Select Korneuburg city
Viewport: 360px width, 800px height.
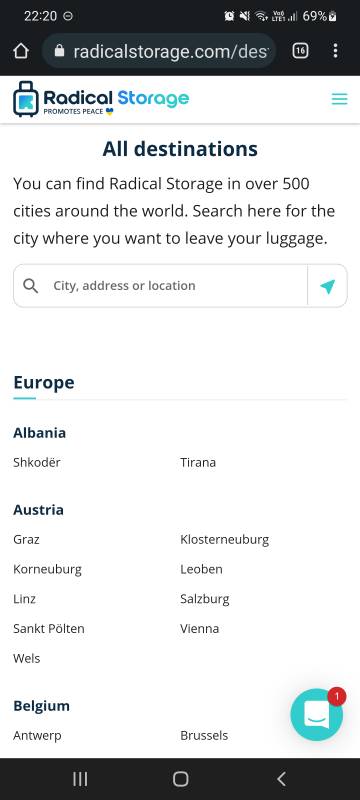coord(47,569)
